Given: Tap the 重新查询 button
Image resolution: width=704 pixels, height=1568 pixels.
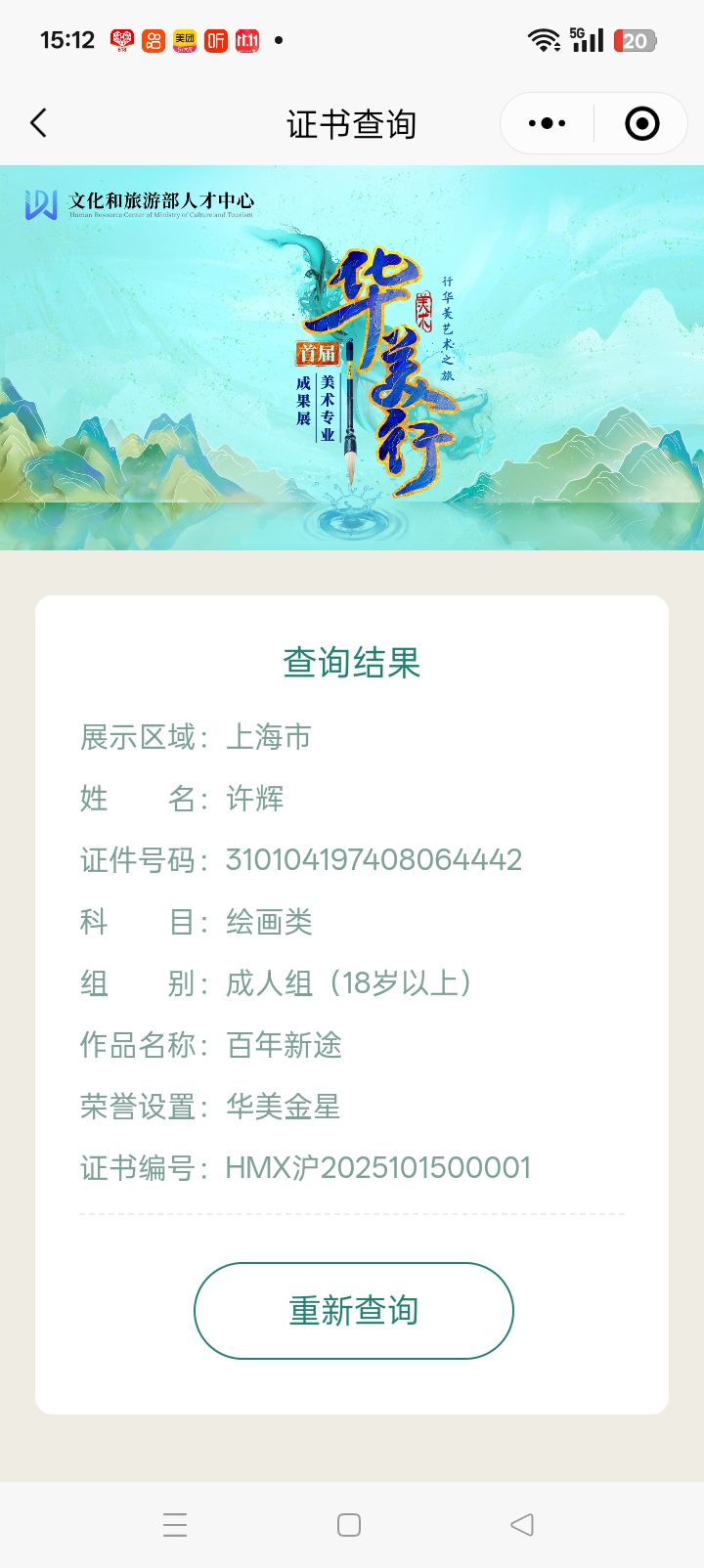Looking at the screenshot, I should click(353, 1310).
